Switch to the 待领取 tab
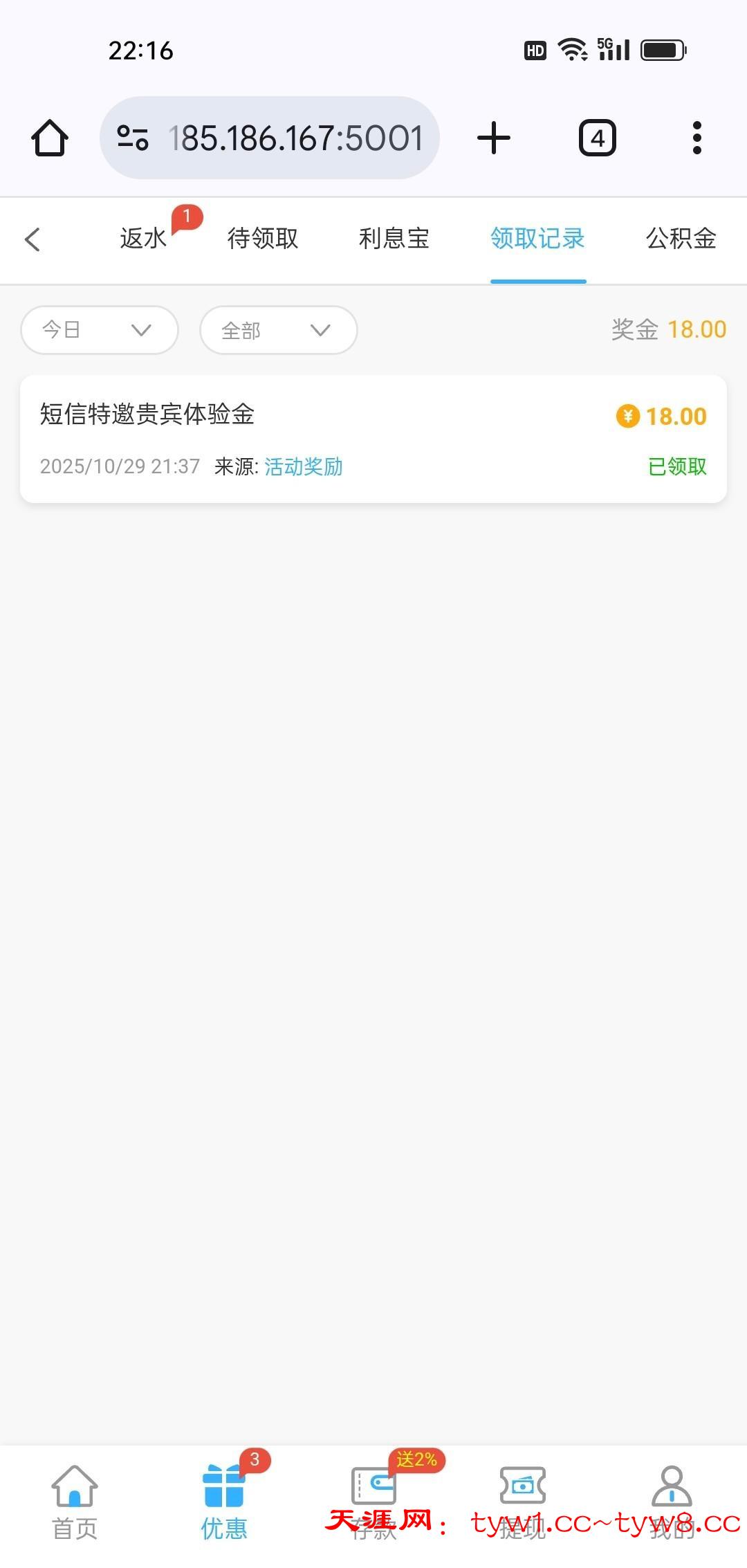The height and width of the screenshot is (1568, 747). 263,239
